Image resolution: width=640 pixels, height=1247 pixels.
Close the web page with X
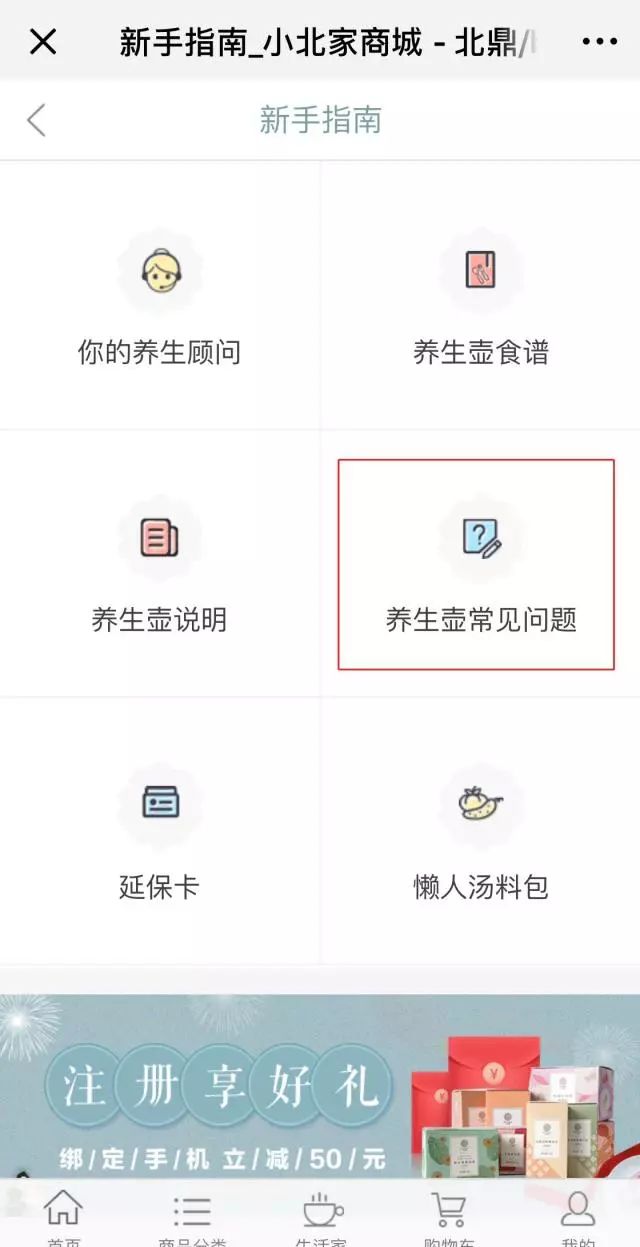click(43, 42)
